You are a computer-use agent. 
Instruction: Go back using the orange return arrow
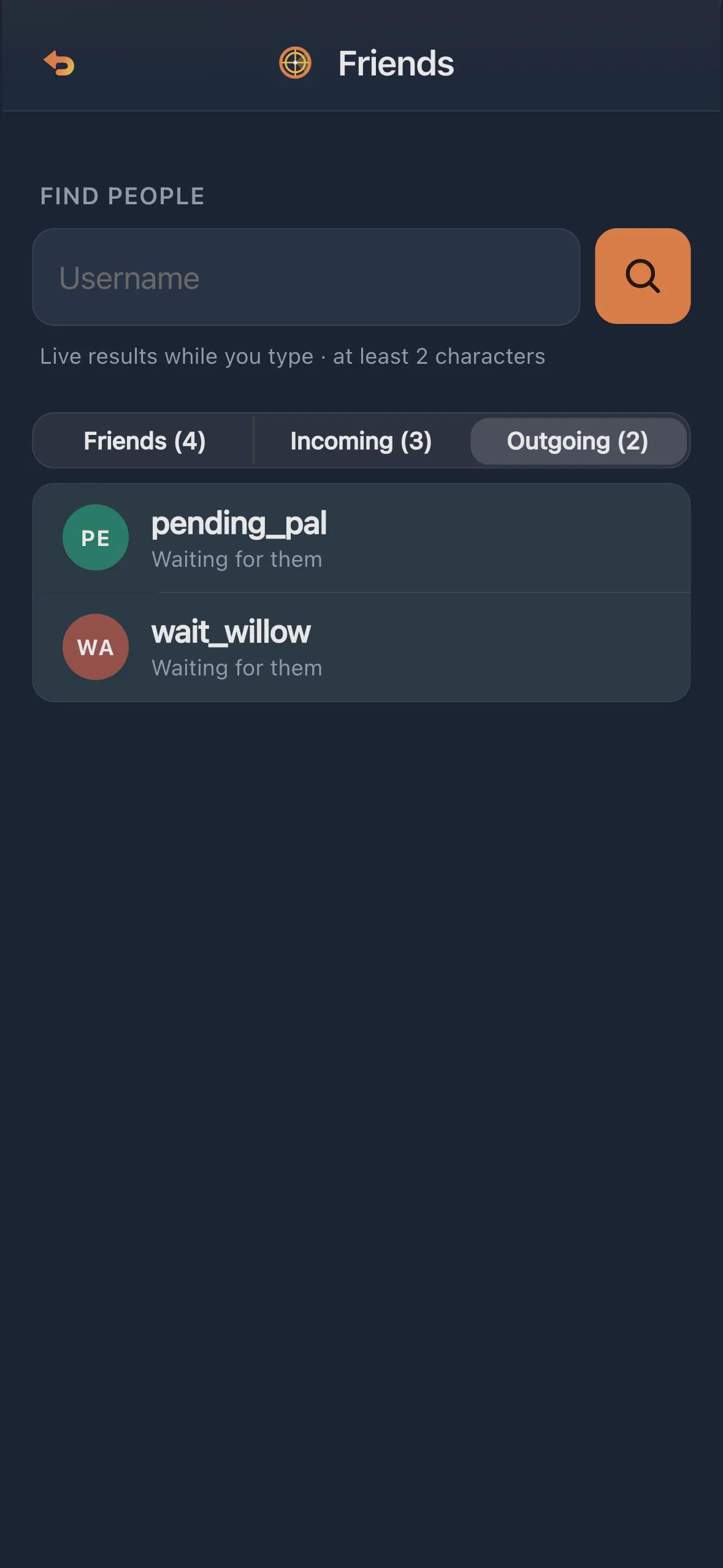[59, 63]
